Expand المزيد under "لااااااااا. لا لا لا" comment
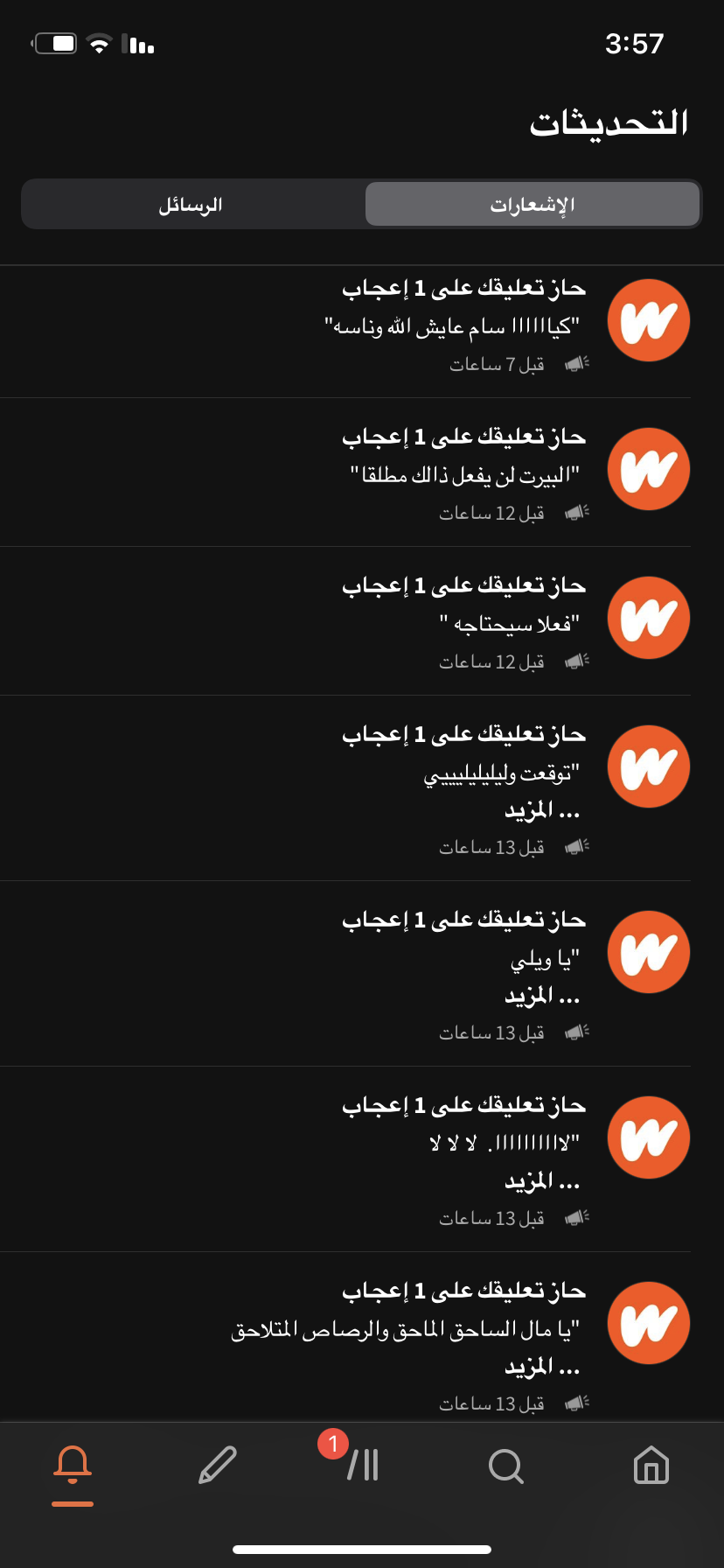This screenshot has height=1568, width=724. coord(542,1182)
